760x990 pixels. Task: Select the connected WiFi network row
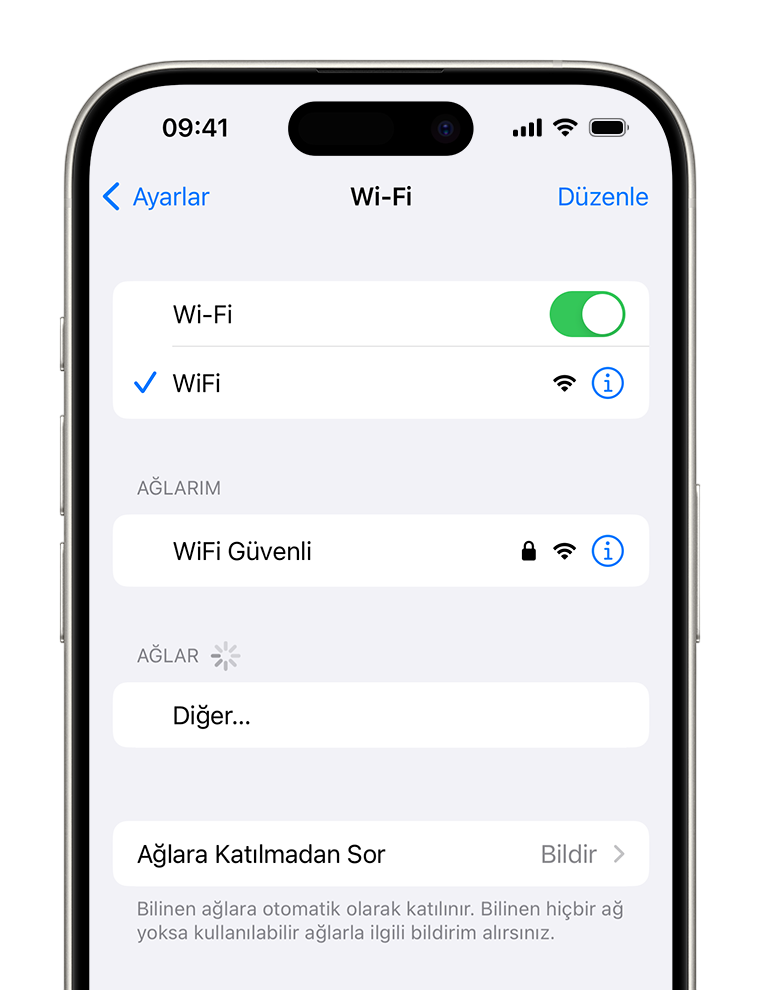[x=300, y=383]
